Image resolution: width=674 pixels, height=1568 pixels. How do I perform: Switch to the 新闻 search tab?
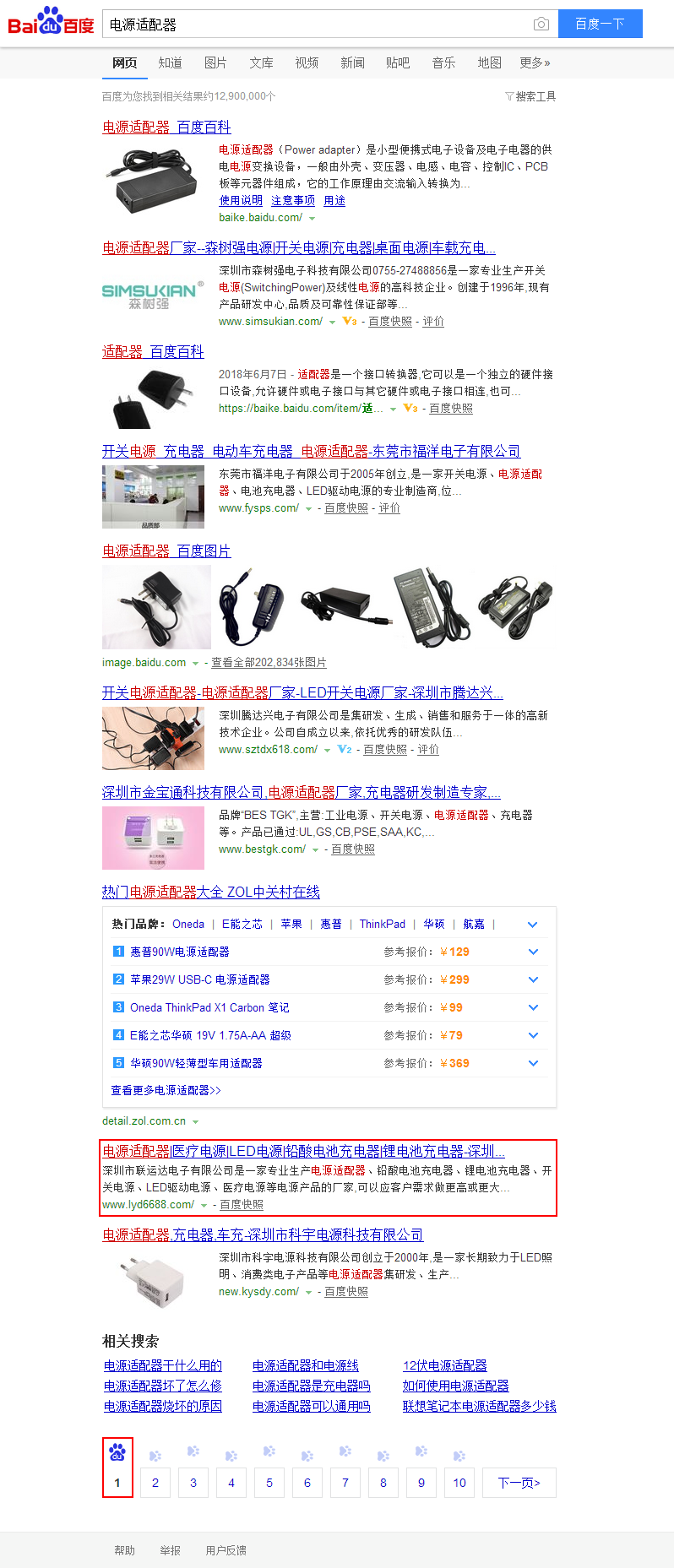click(352, 62)
